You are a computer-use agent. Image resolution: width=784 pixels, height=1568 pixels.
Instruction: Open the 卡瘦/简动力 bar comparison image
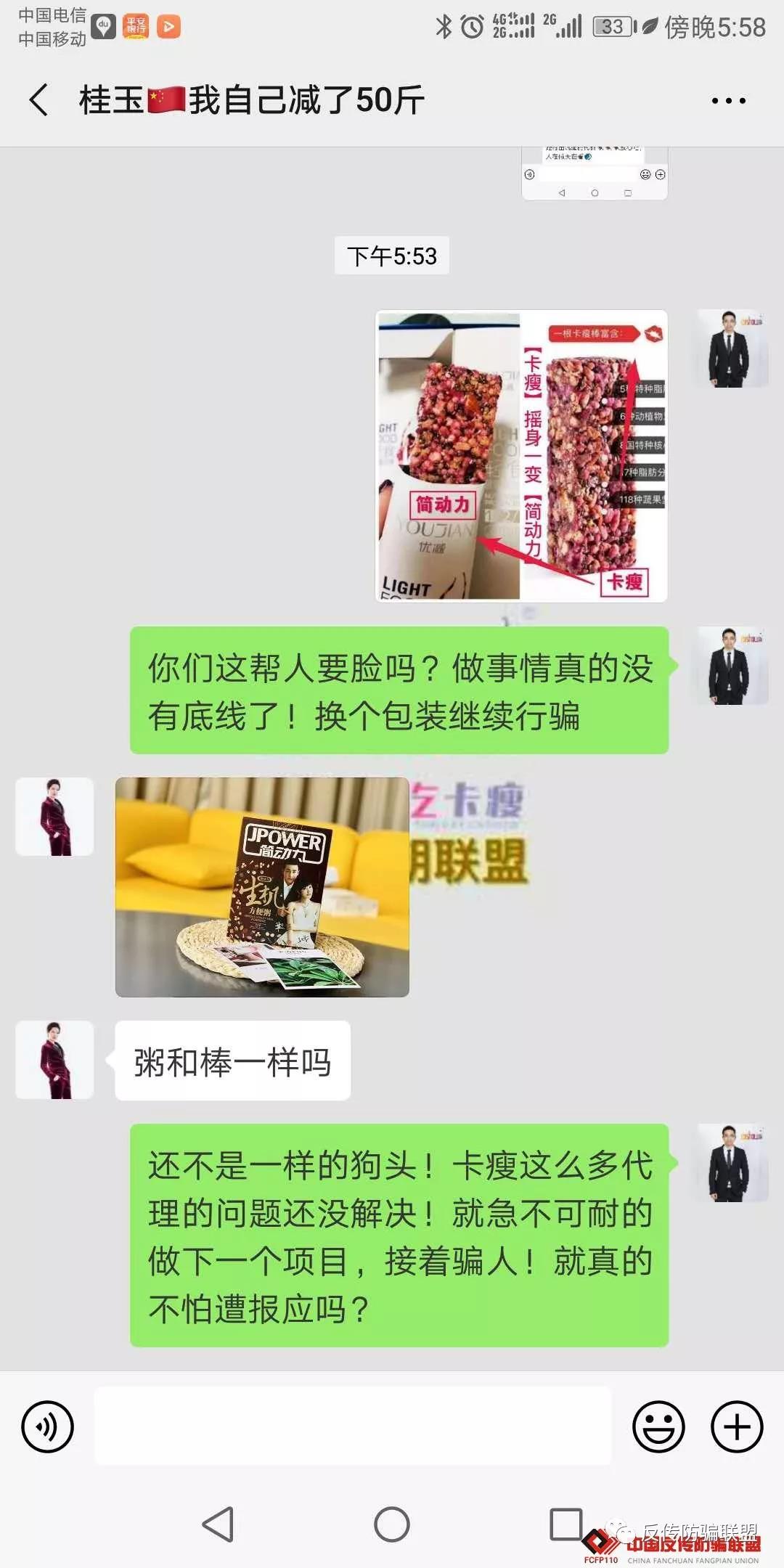pyautogui.click(x=521, y=456)
